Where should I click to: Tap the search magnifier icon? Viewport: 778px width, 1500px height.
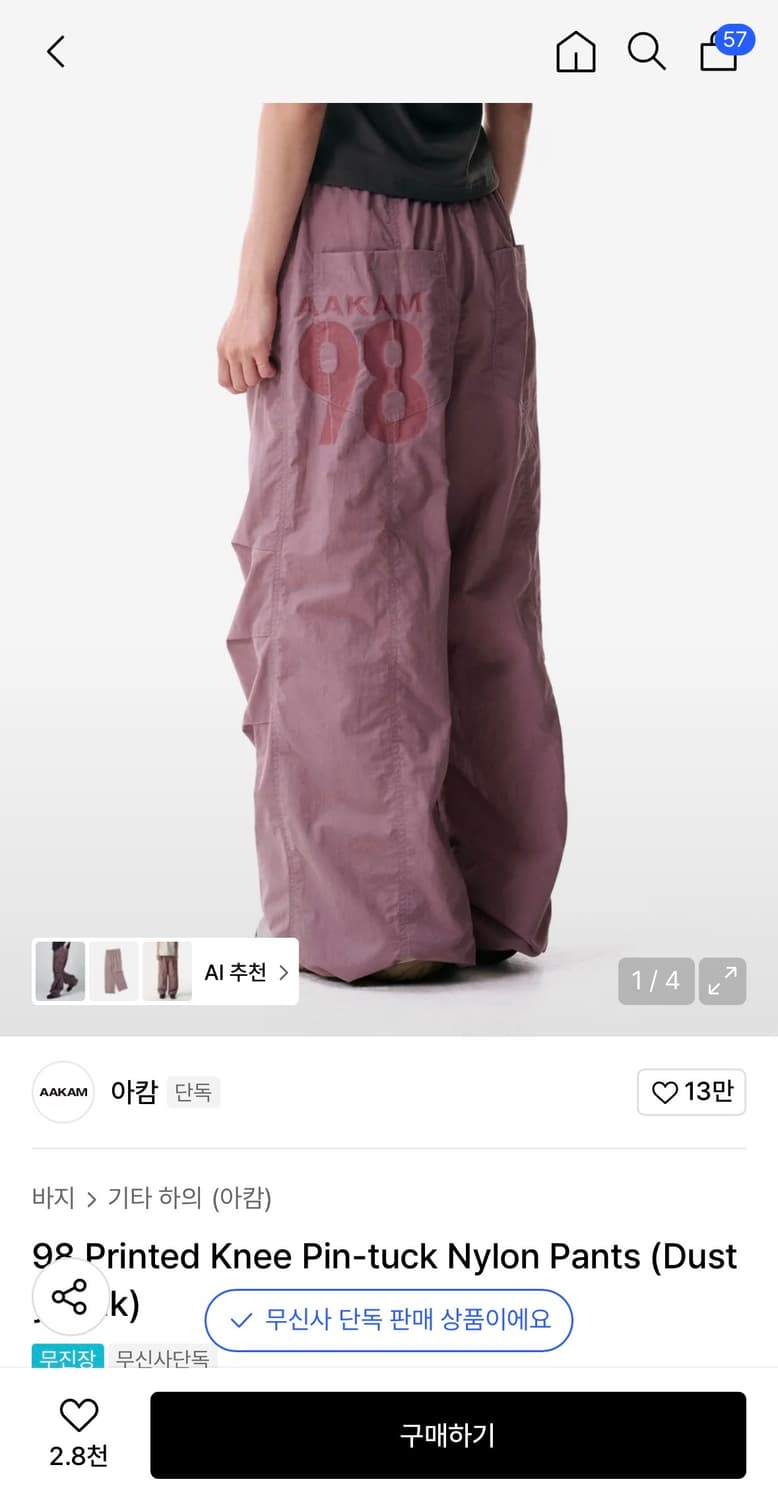pyautogui.click(x=647, y=51)
